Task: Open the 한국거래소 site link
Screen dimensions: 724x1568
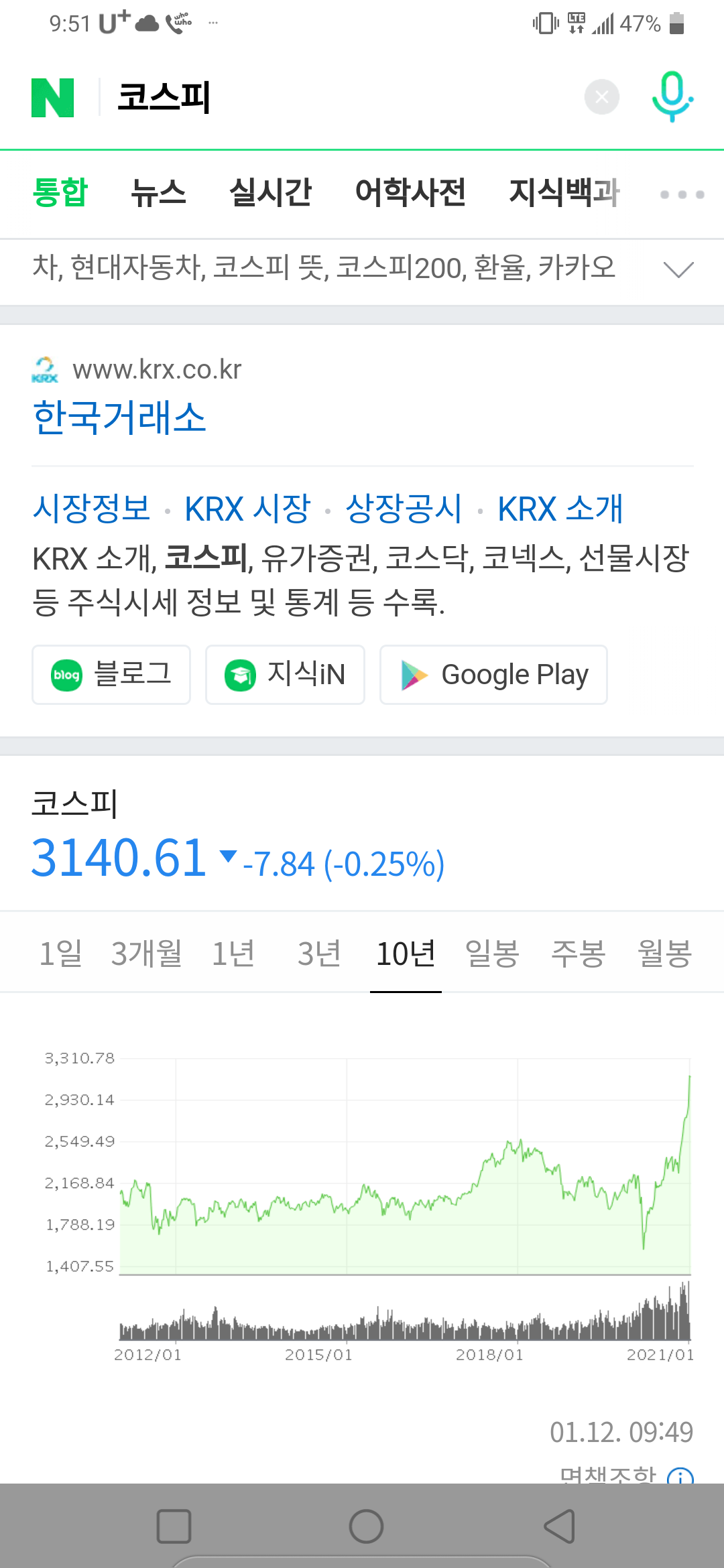Action: [x=119, y=417]
